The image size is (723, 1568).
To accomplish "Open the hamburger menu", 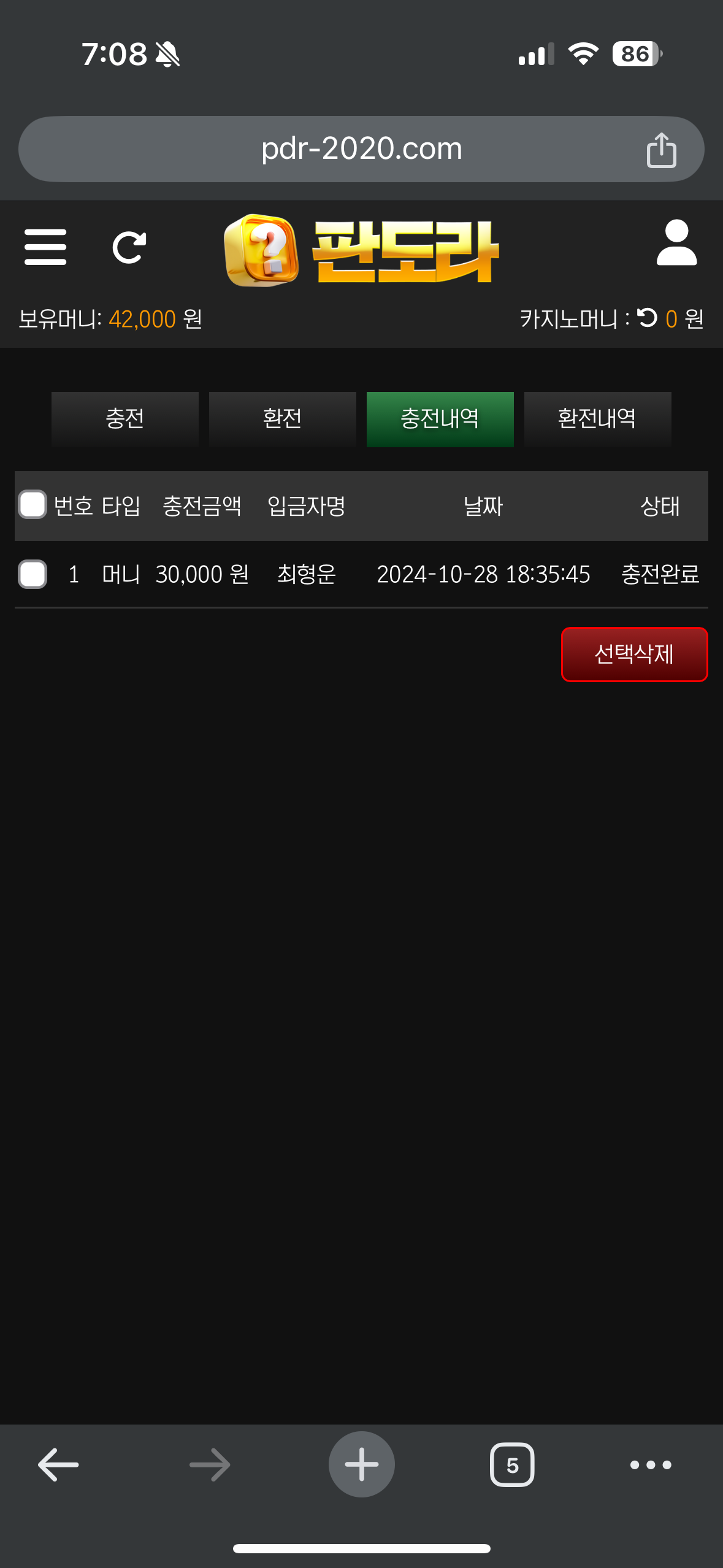I will 45,247.
